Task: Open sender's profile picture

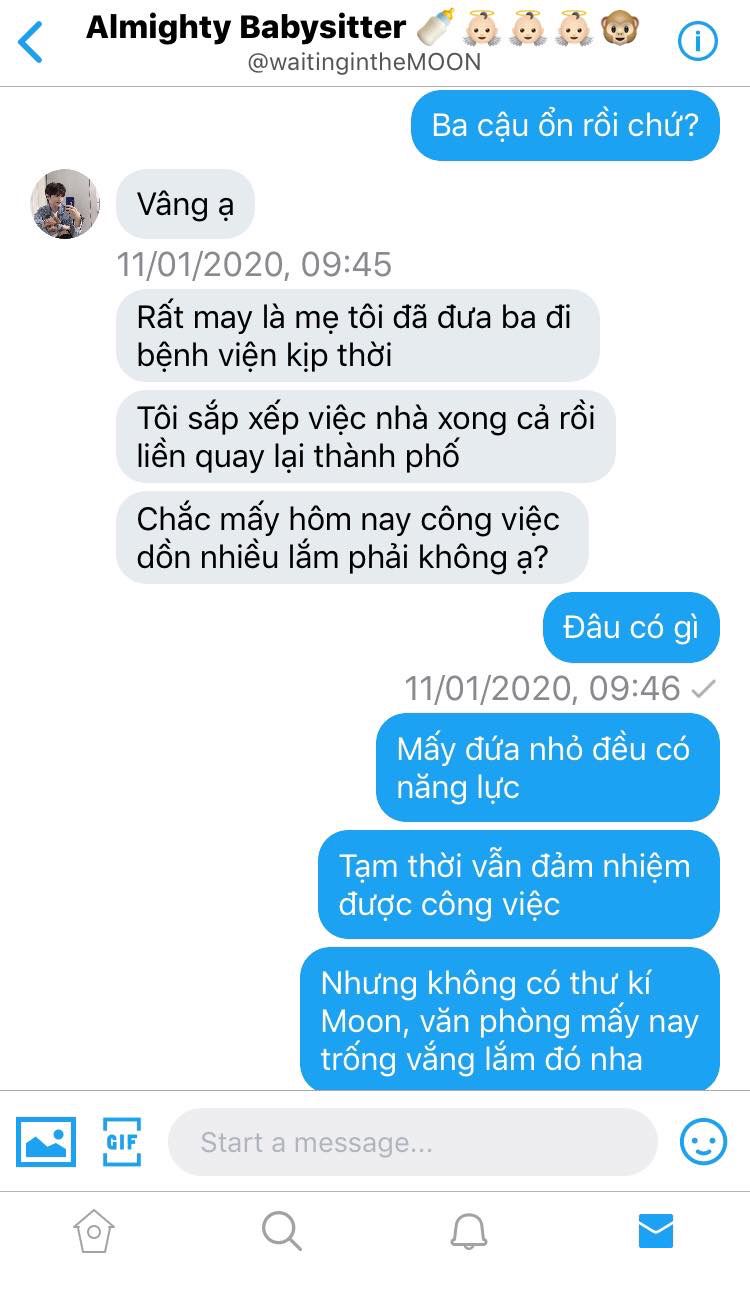Action: coord(65,204)
